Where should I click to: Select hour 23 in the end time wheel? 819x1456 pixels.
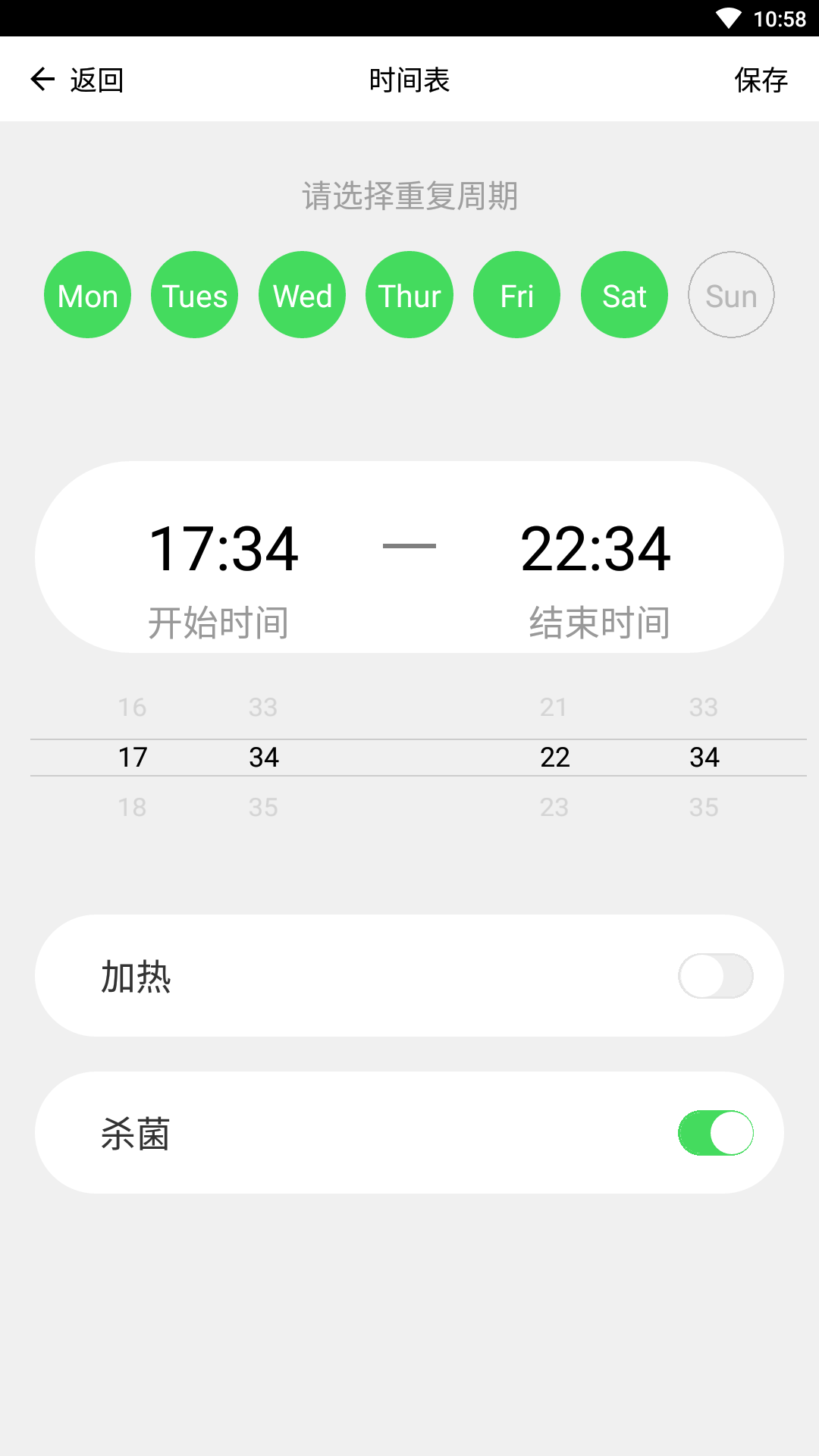(x=554, y=806)
